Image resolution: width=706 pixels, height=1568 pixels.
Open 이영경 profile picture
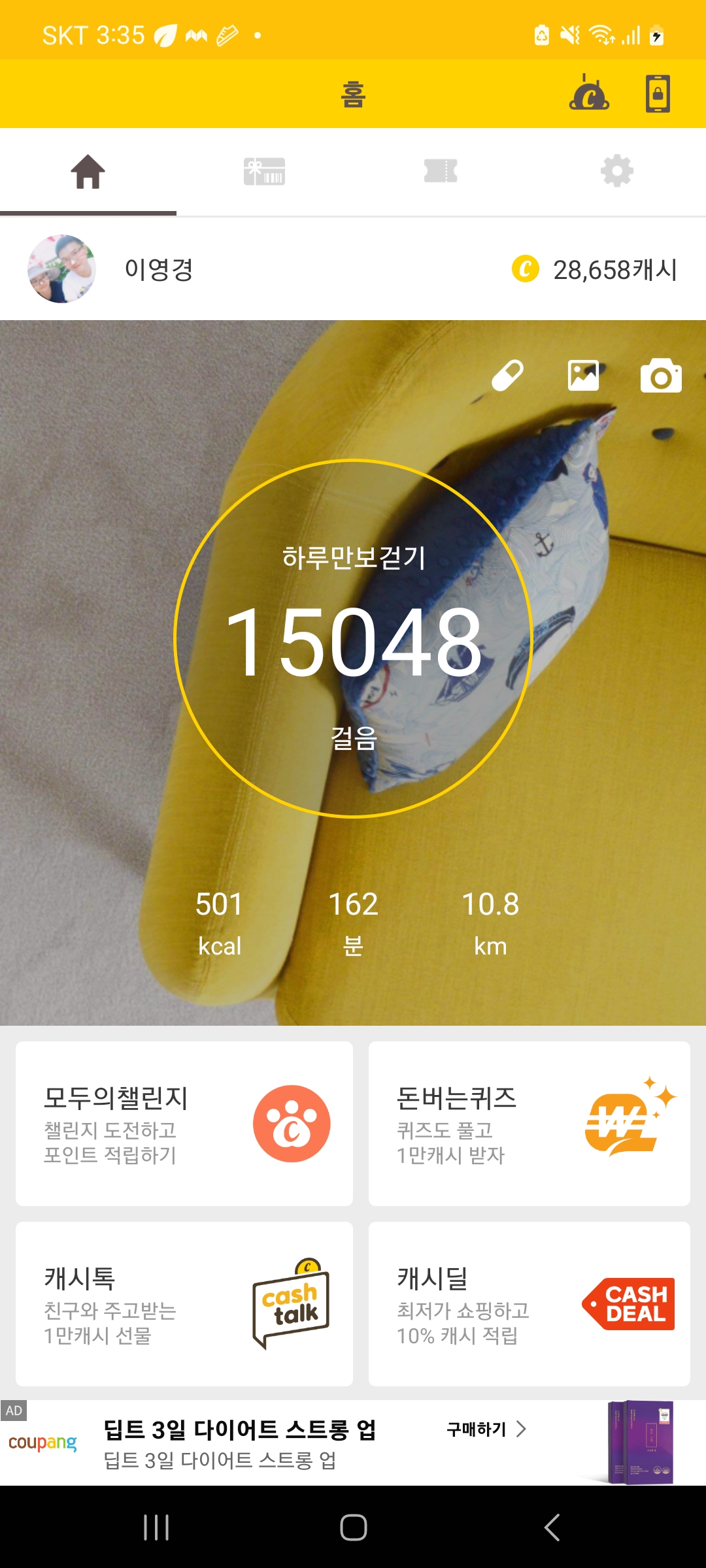click(61, 269)
